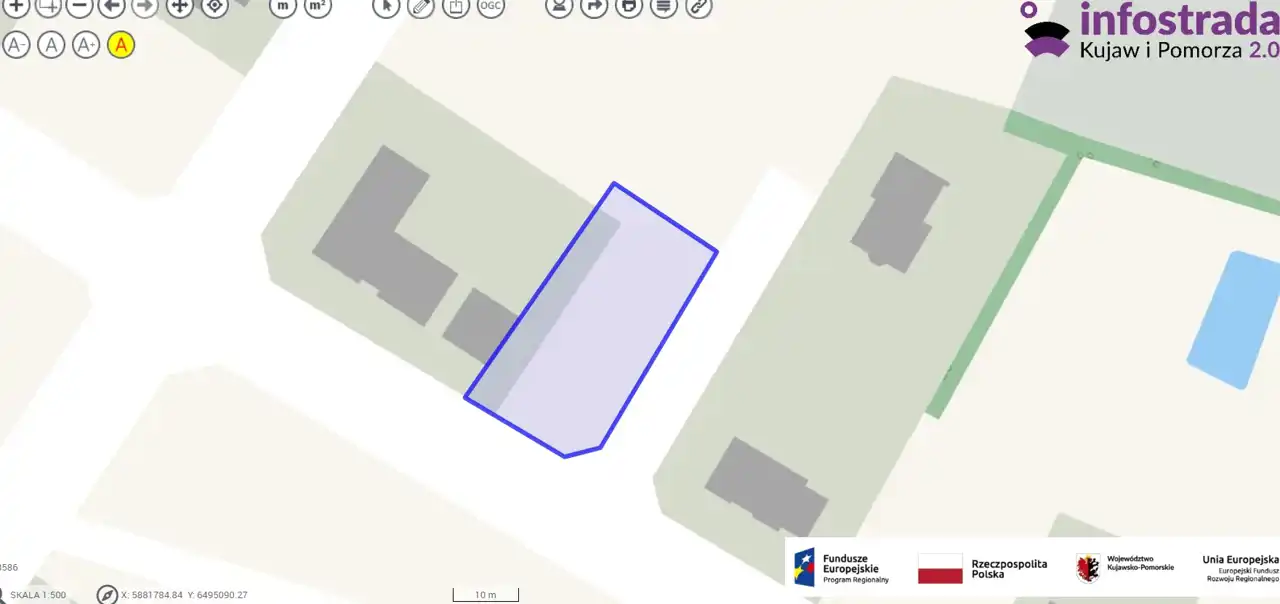Reset the font size to normal A

[x=51, y=45]
